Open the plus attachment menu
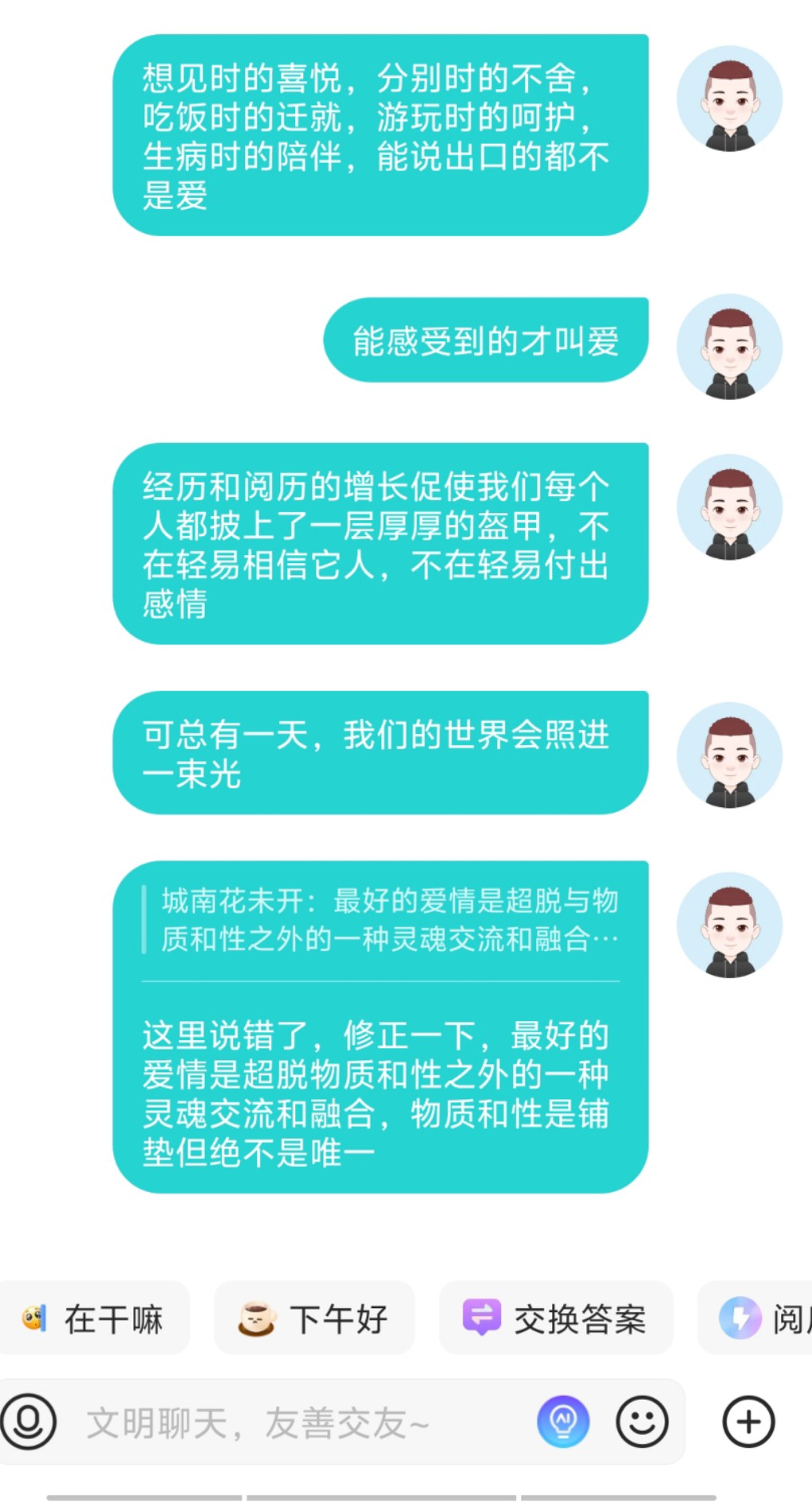Screen dimensions: 812x1502 (748, 1422)
